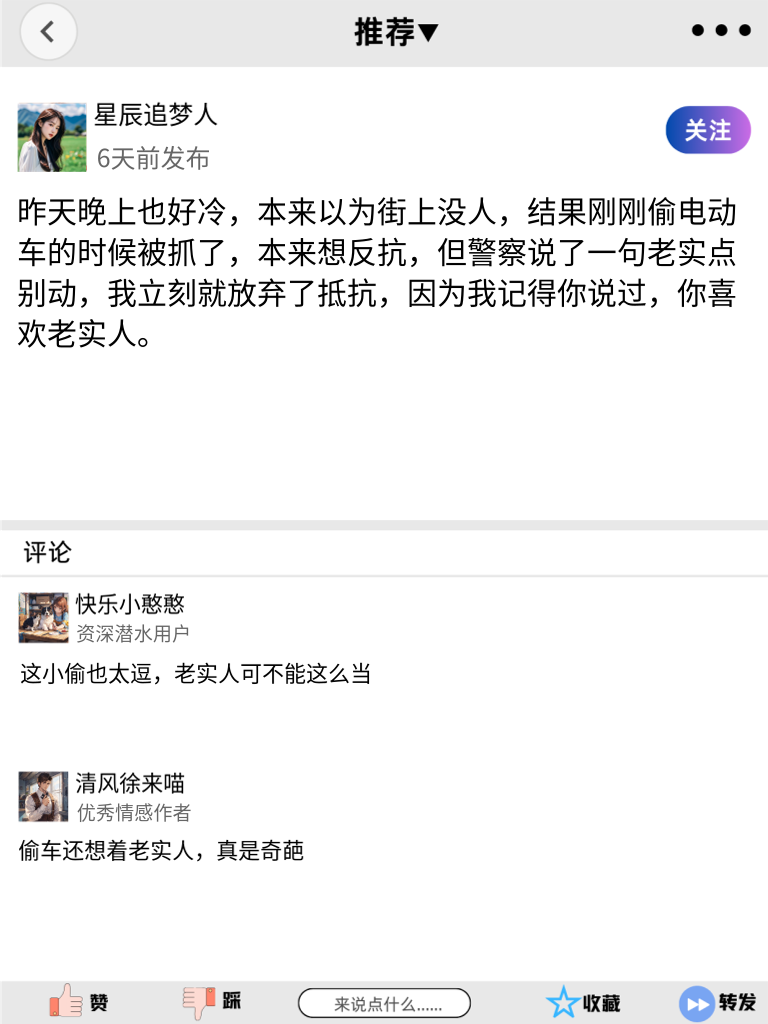Select the 推荐 tab at the top
Viewport: 768px width, 1024px height.
point(385,31)
